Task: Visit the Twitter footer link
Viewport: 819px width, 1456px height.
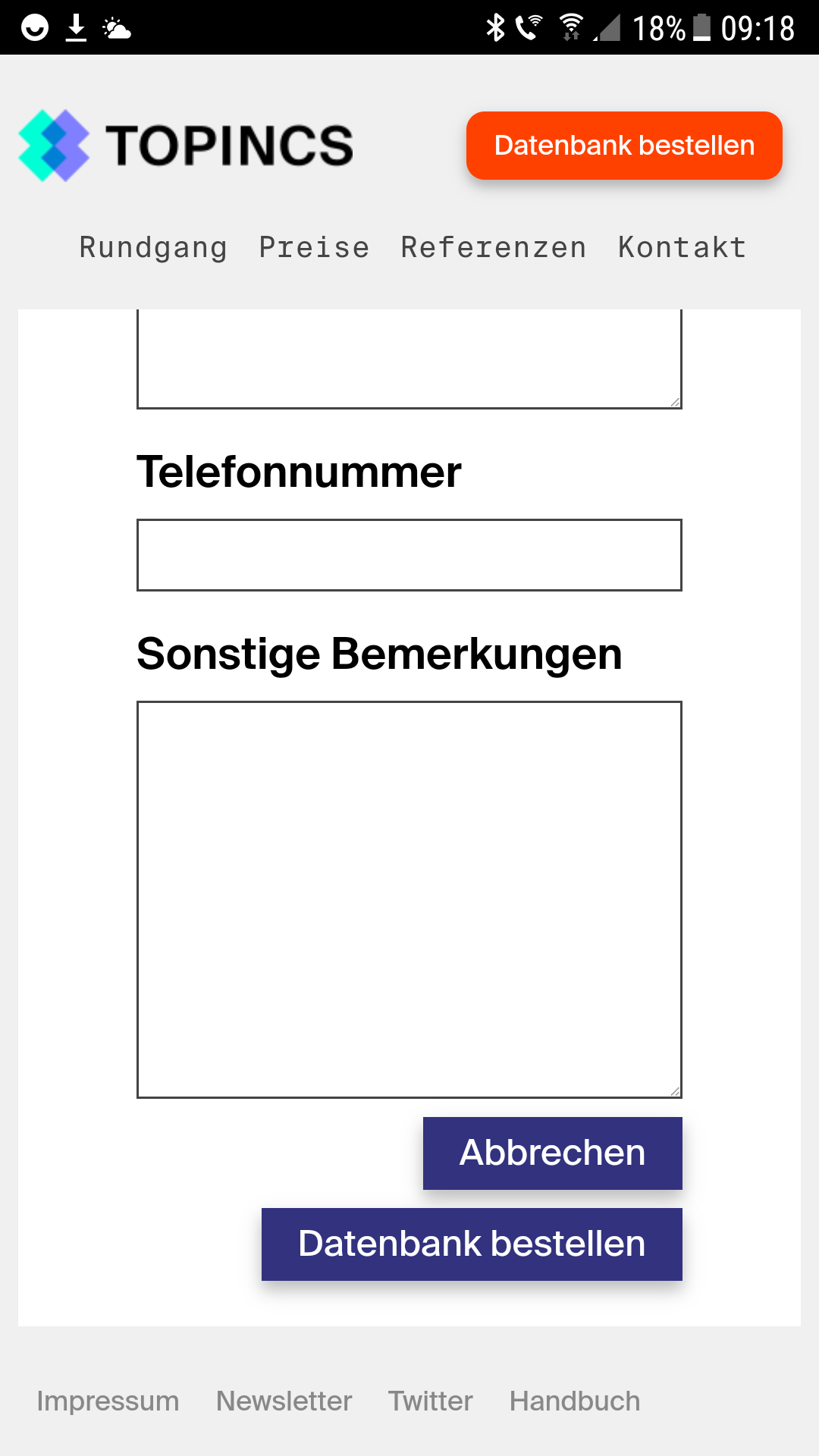Action: click(x=431, y=1401)
